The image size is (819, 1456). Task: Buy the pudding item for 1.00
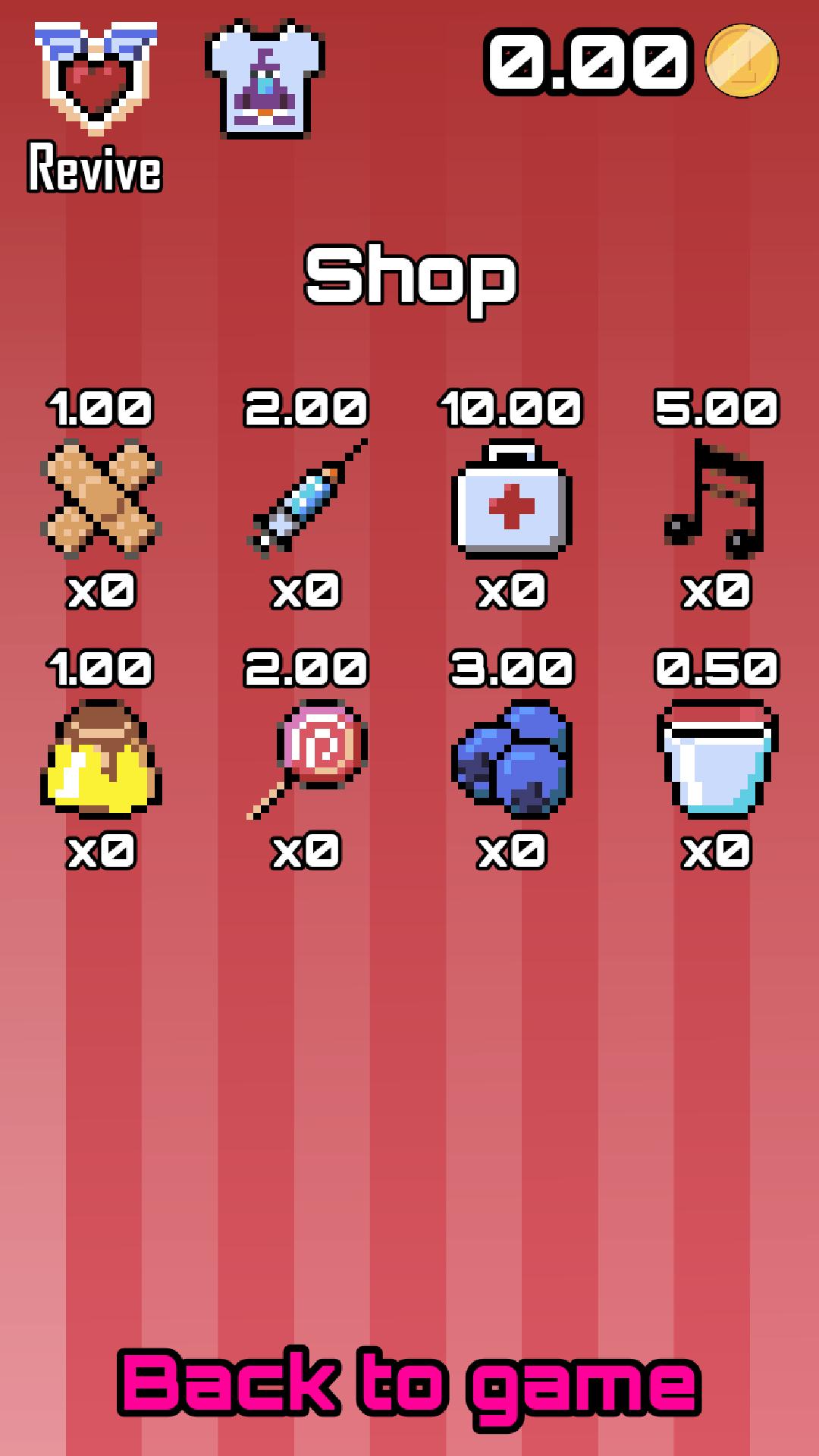[101, 758]
